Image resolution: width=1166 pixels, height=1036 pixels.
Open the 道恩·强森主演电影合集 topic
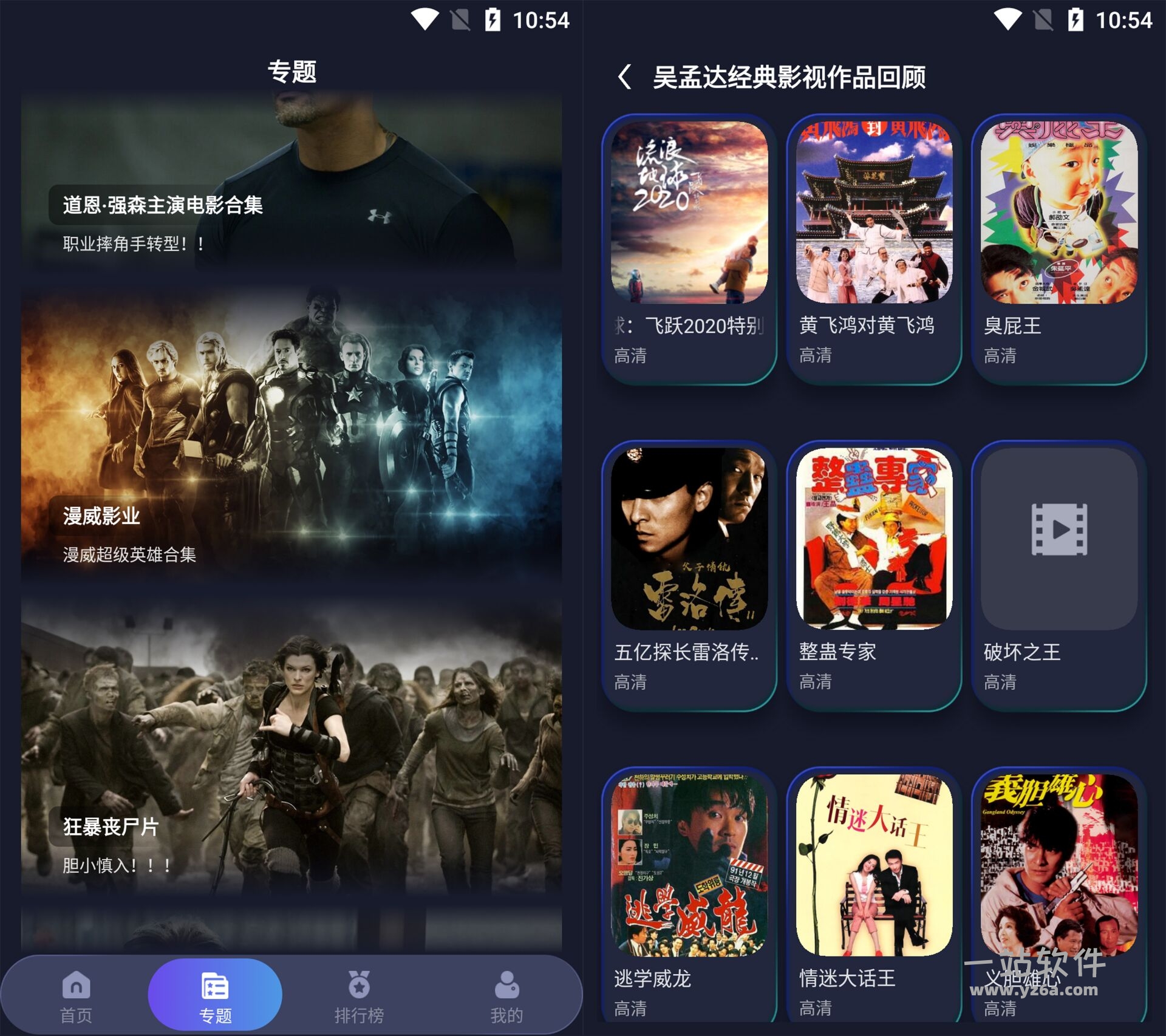(291, 182)
